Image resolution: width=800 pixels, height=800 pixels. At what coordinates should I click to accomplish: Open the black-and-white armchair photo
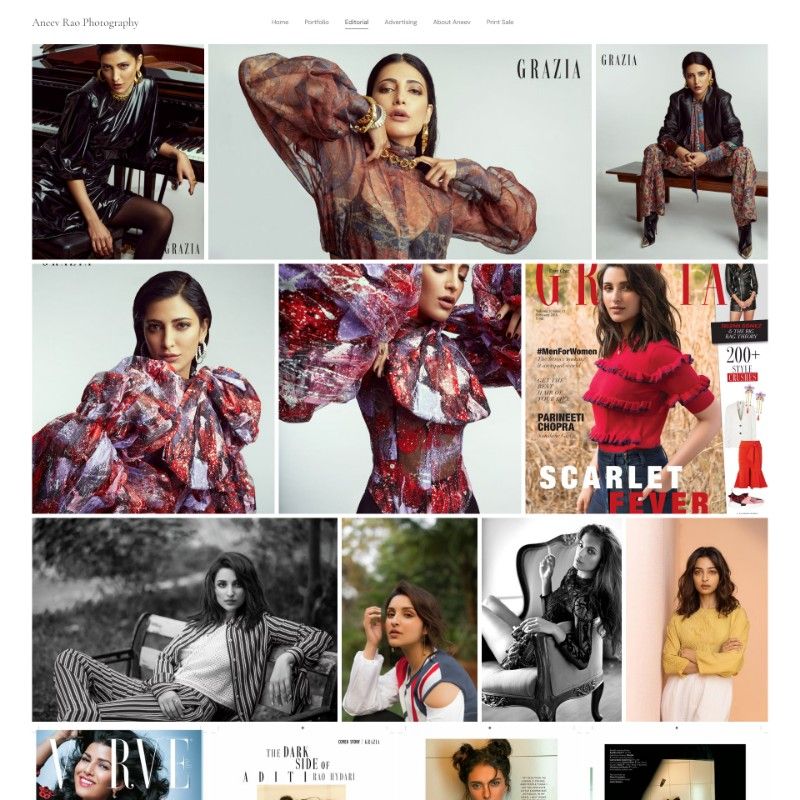click(x=551, y=619)
